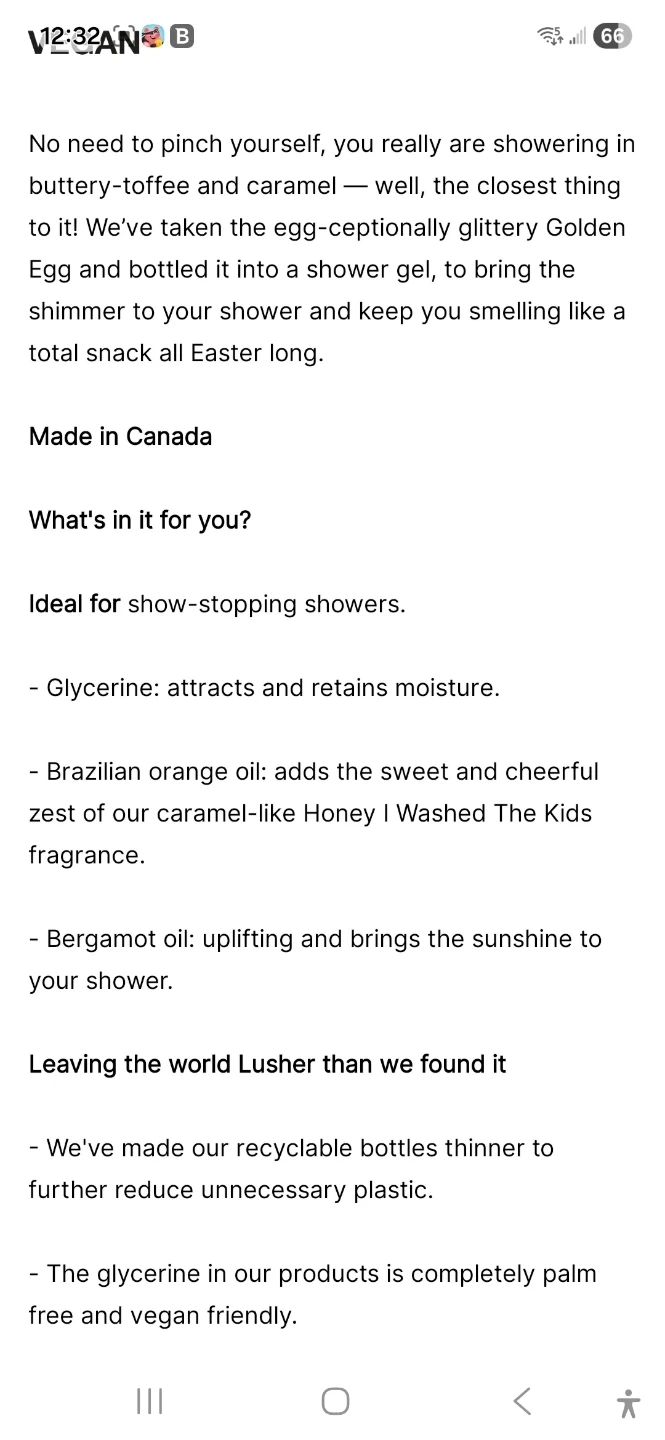Go to the home screen

[335, 1401]
